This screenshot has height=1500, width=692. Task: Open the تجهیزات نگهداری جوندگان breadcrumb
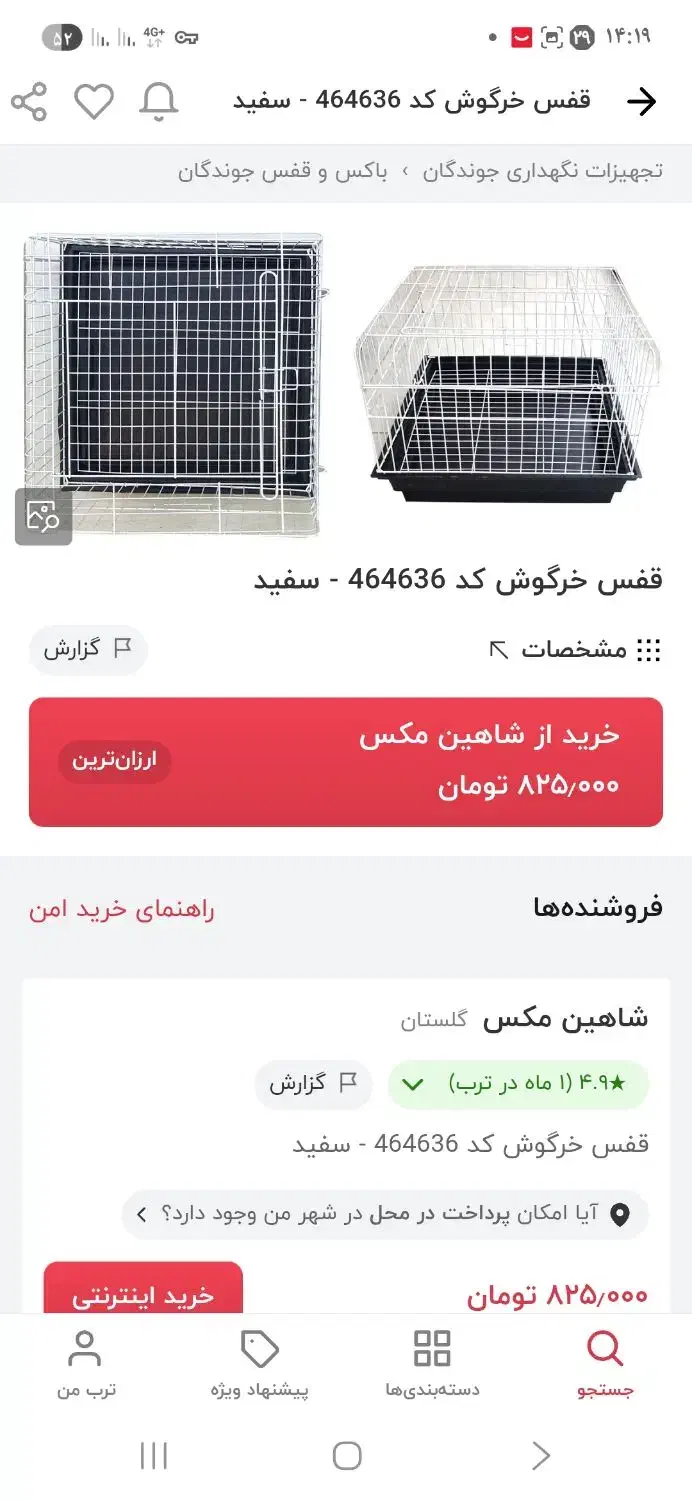[x=542, y=171]
